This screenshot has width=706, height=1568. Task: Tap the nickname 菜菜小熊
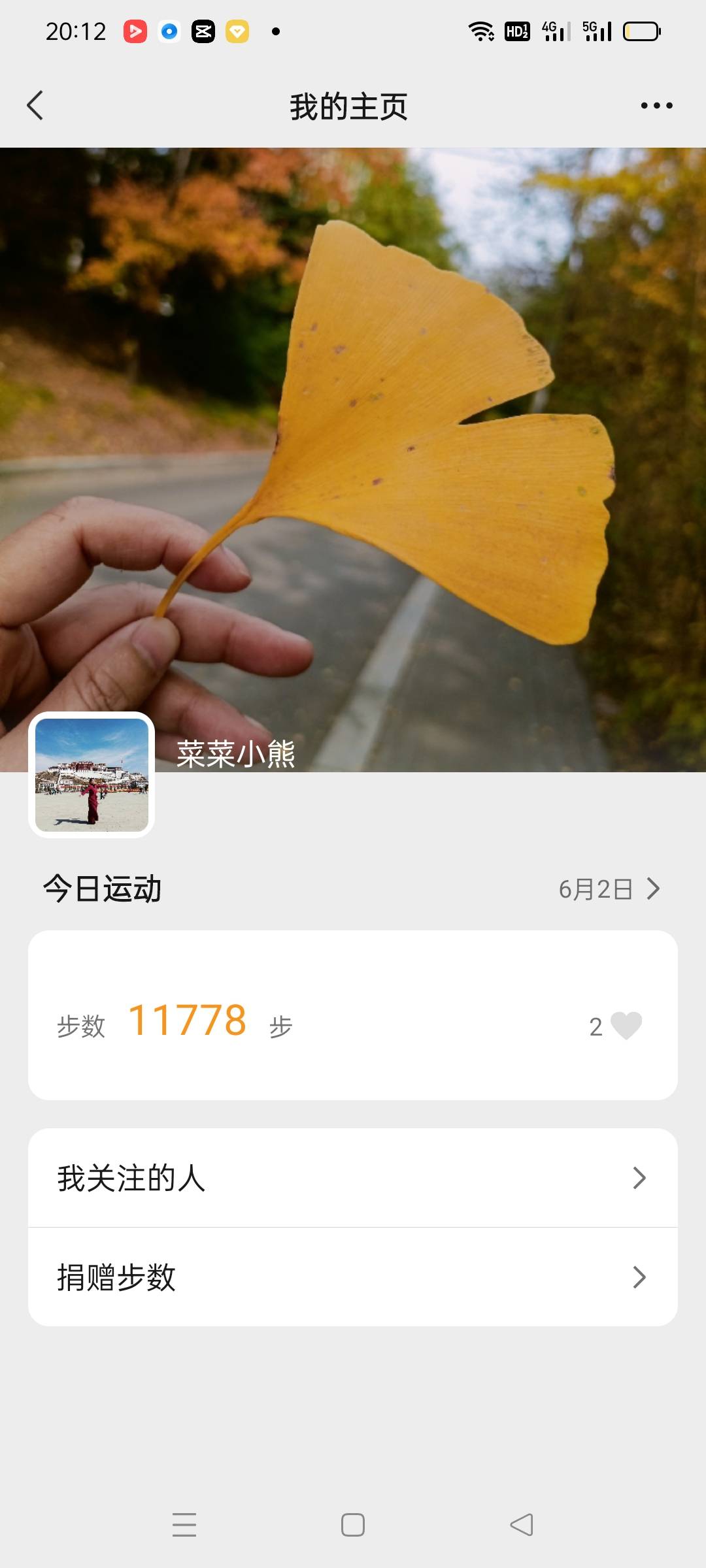tap(237, 755)
